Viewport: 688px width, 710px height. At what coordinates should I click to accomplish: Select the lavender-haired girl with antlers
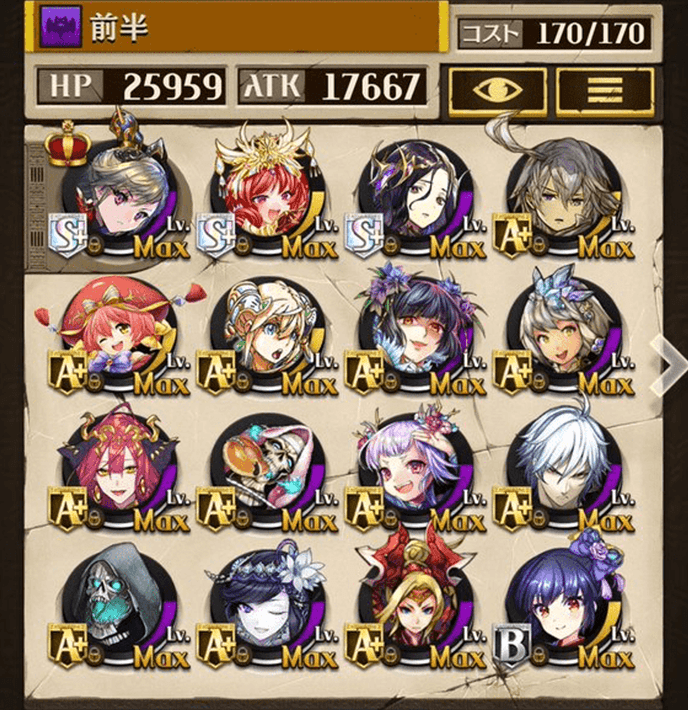418,471
